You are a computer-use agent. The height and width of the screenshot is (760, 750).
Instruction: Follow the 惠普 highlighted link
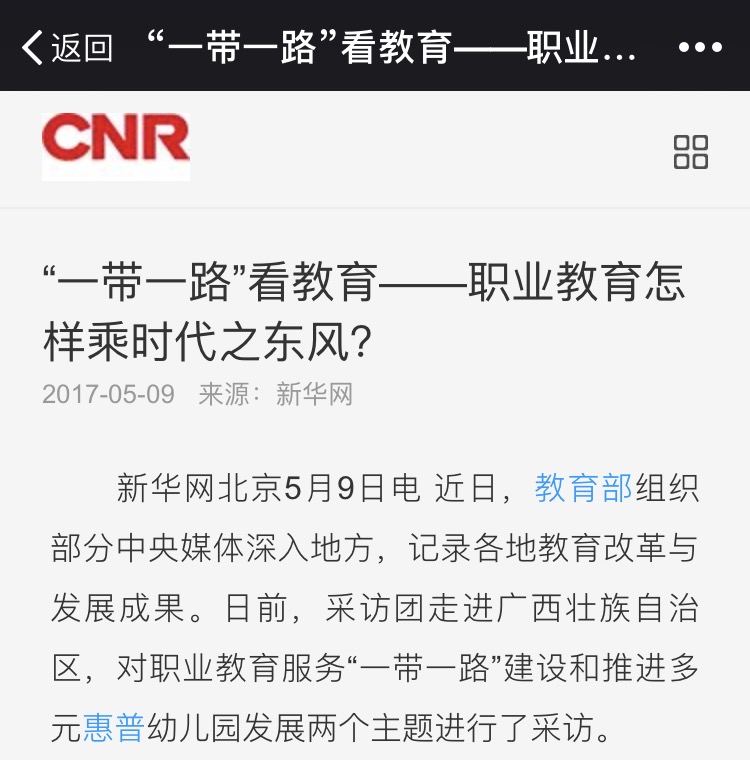pyautogui.click(x=113, y=728)
